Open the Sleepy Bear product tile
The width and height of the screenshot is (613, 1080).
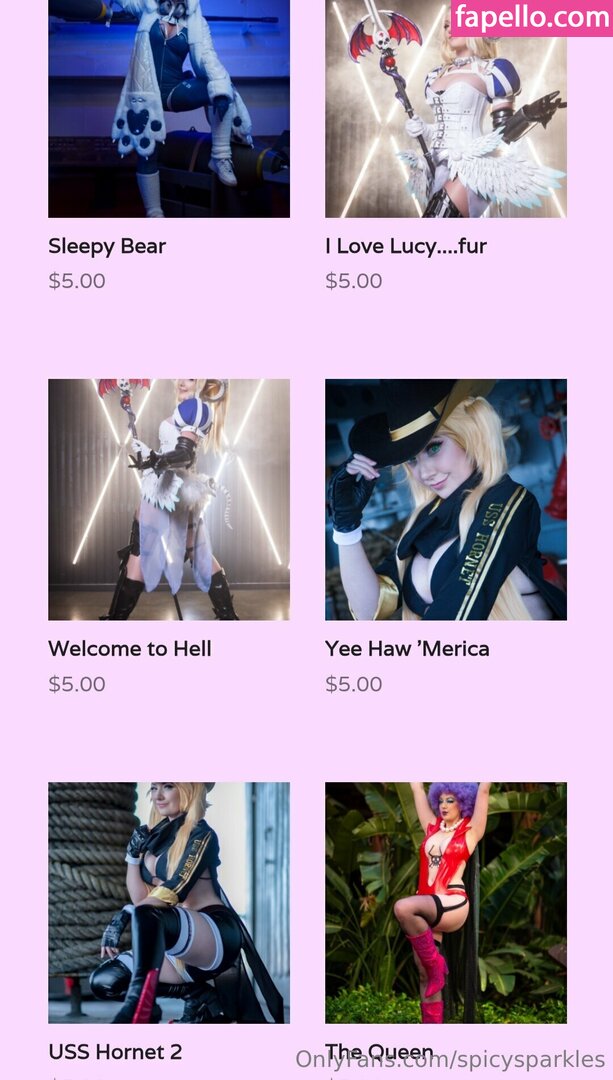click(168, 110)
